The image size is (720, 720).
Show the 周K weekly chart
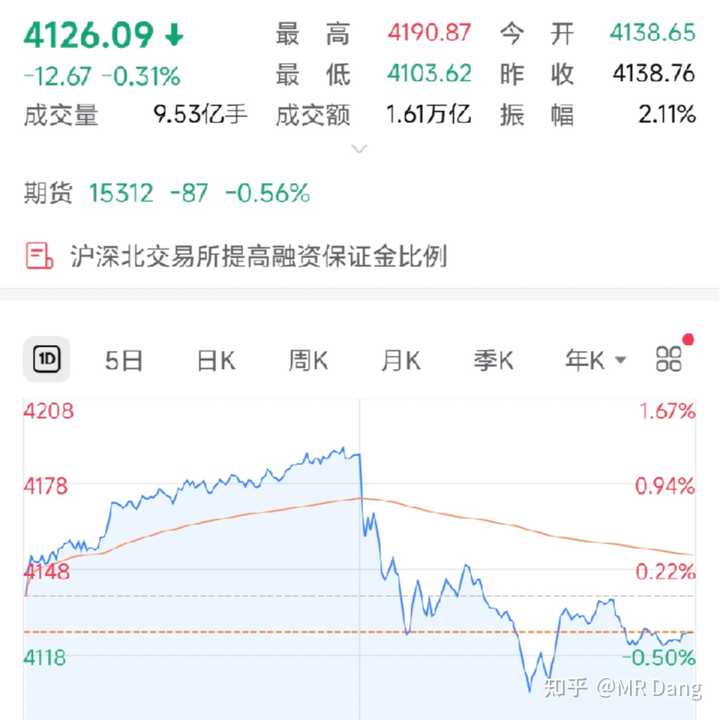click(x=308, y=360)
